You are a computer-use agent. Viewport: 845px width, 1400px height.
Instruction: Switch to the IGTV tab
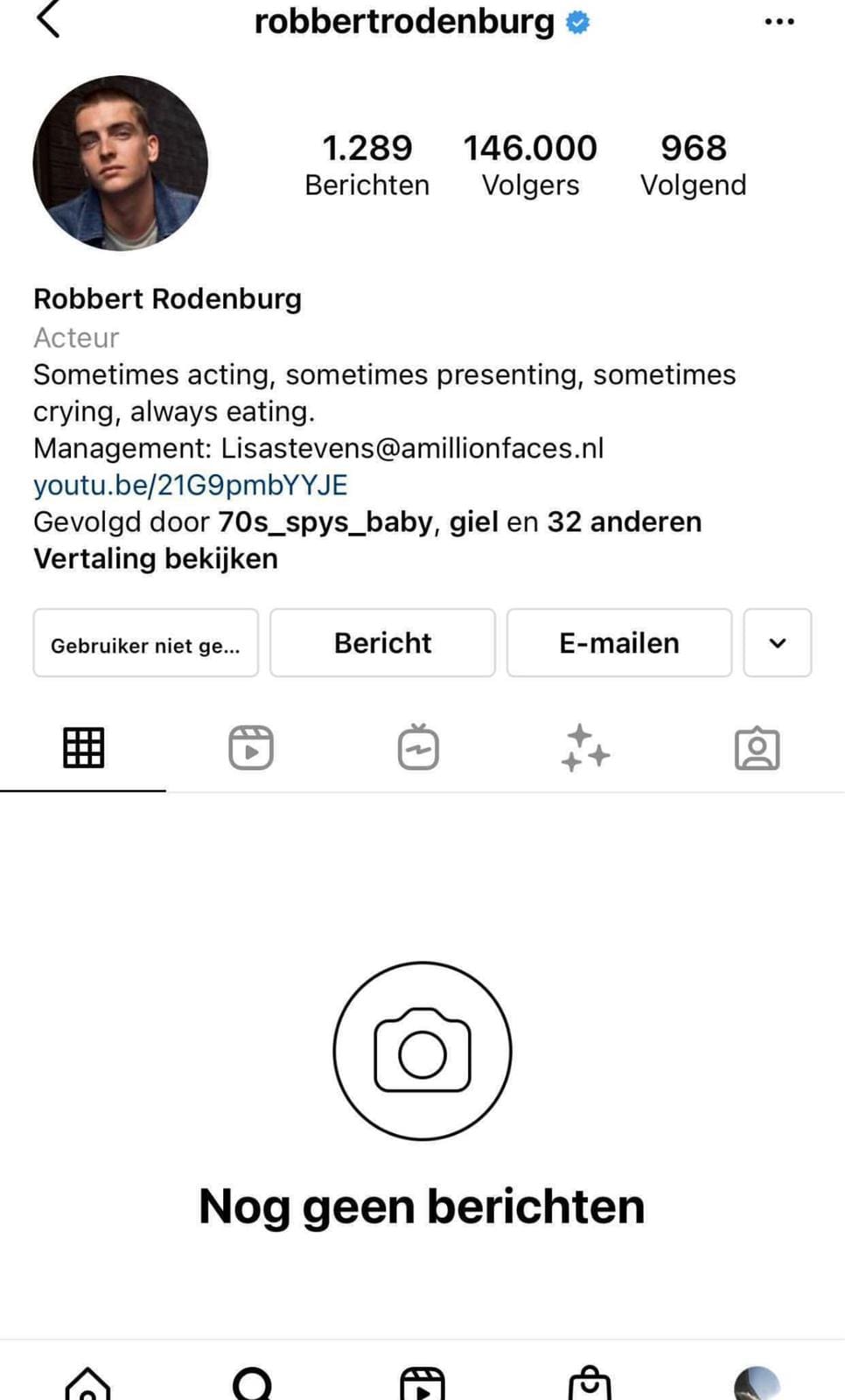pyautogui.click(x=418, y=747)
